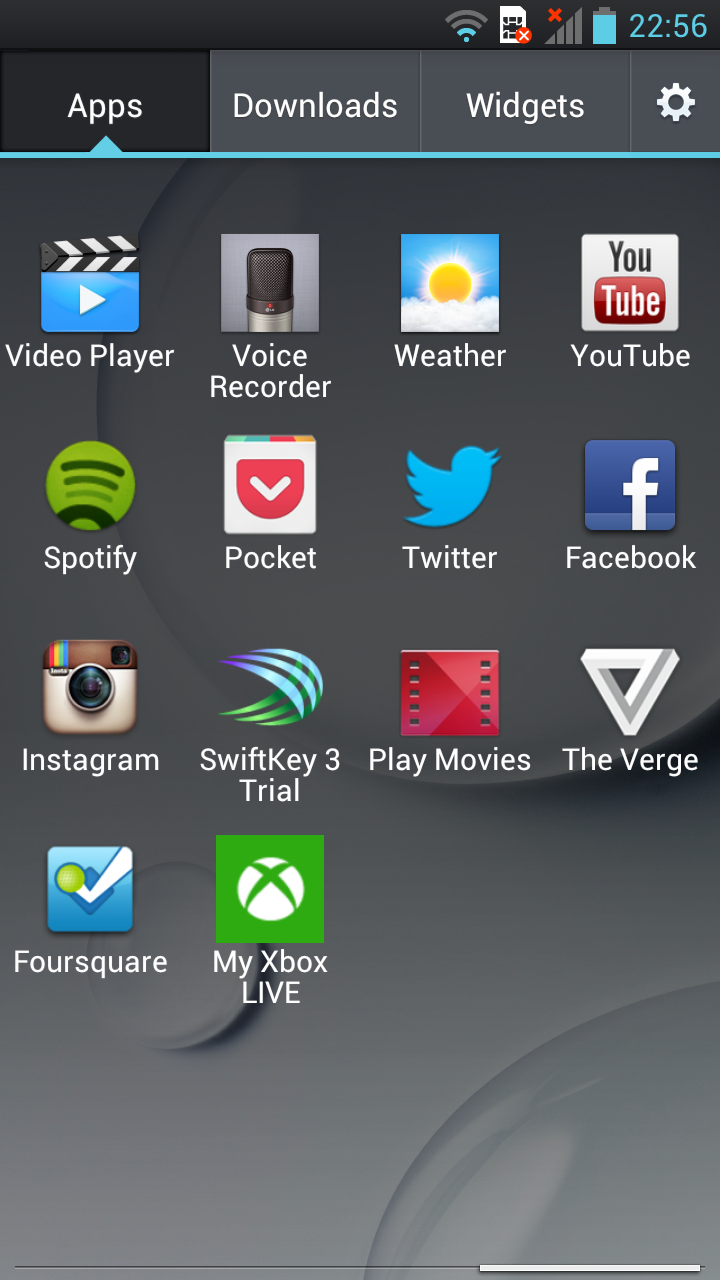The image size is (720, 1280).
Task: Open the app drawer settings gear
Action: [x=675, y=103]
